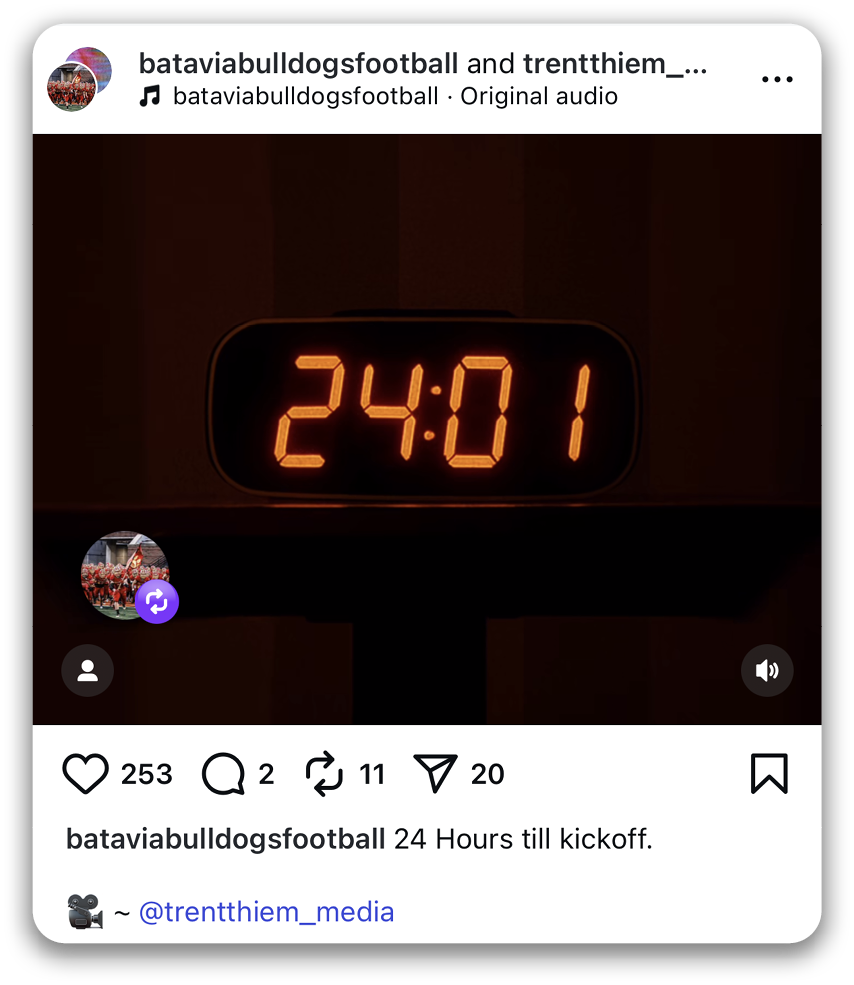
Task: Open the three-dot overflow menu
Action: [x=777, y=80]
